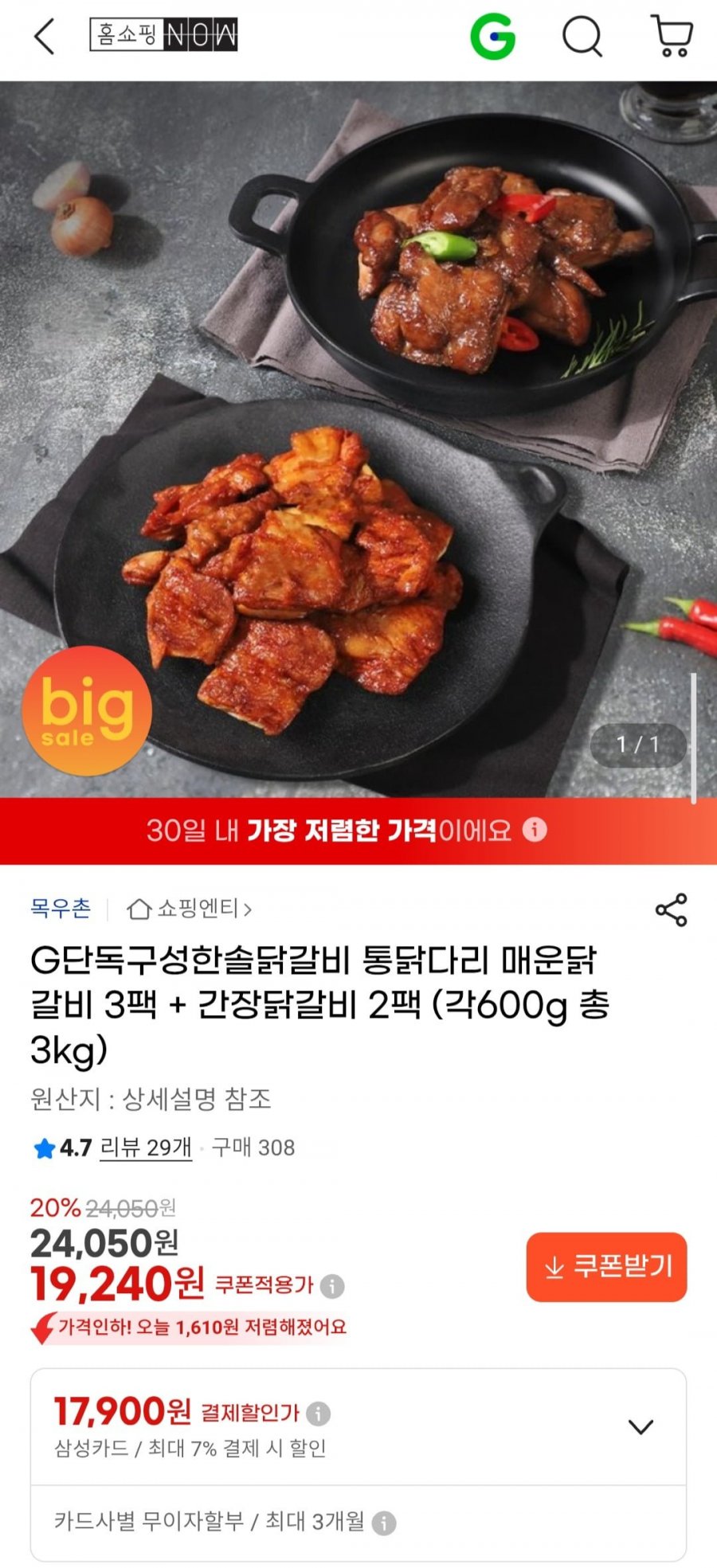Visit the 쇼핑엔티 seller shop
Viewport: 717px width, 1568px height.
(x=191, y=909)
